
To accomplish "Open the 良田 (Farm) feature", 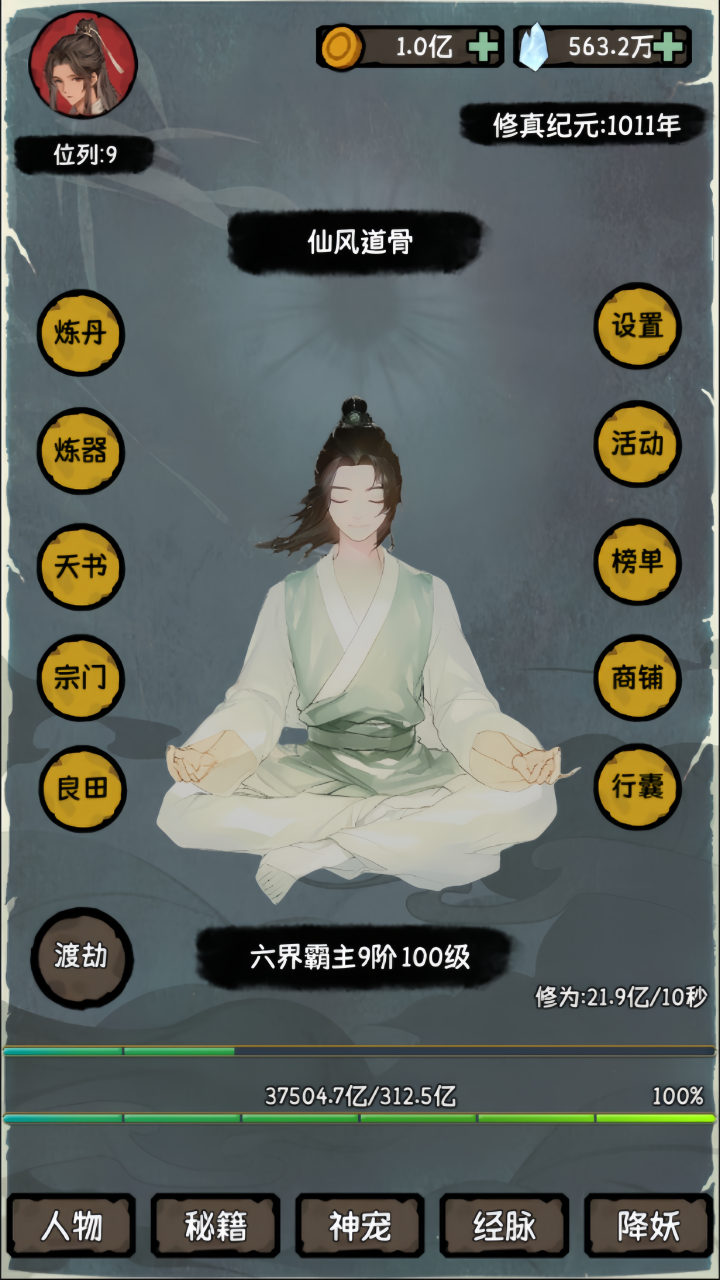I will click(x=80, y=790).
